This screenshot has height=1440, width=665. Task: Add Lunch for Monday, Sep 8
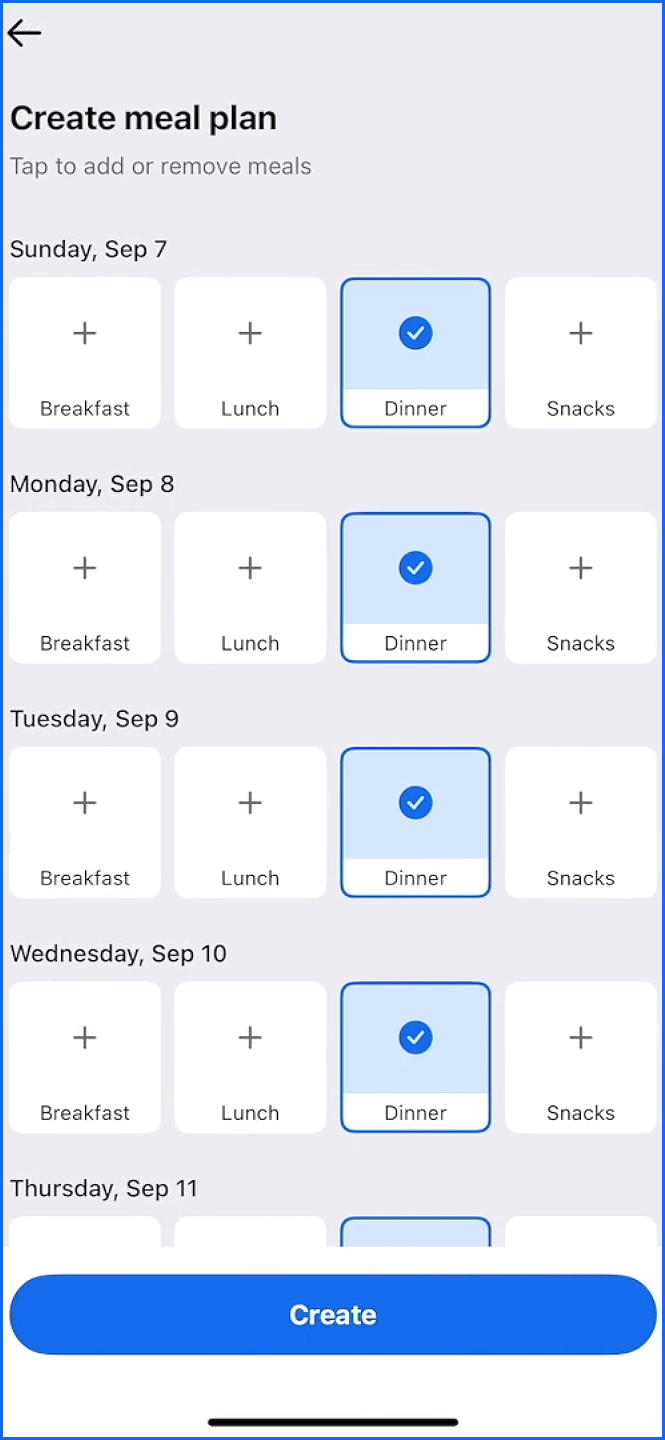(x=250, y=587)
